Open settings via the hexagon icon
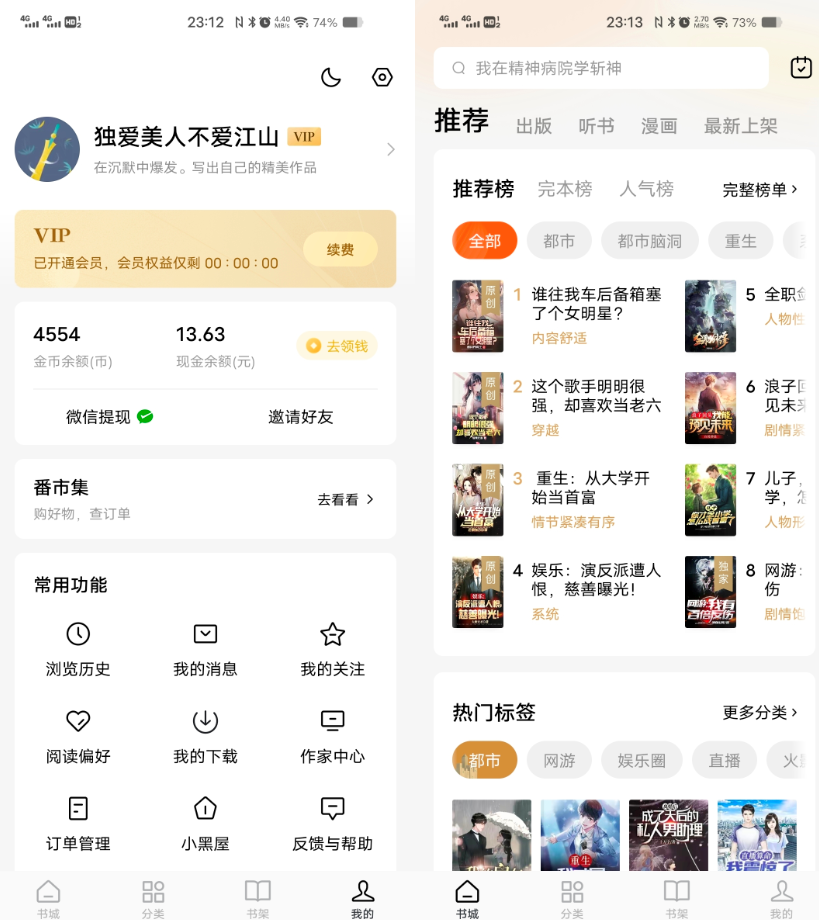 (x=382, y=77)
